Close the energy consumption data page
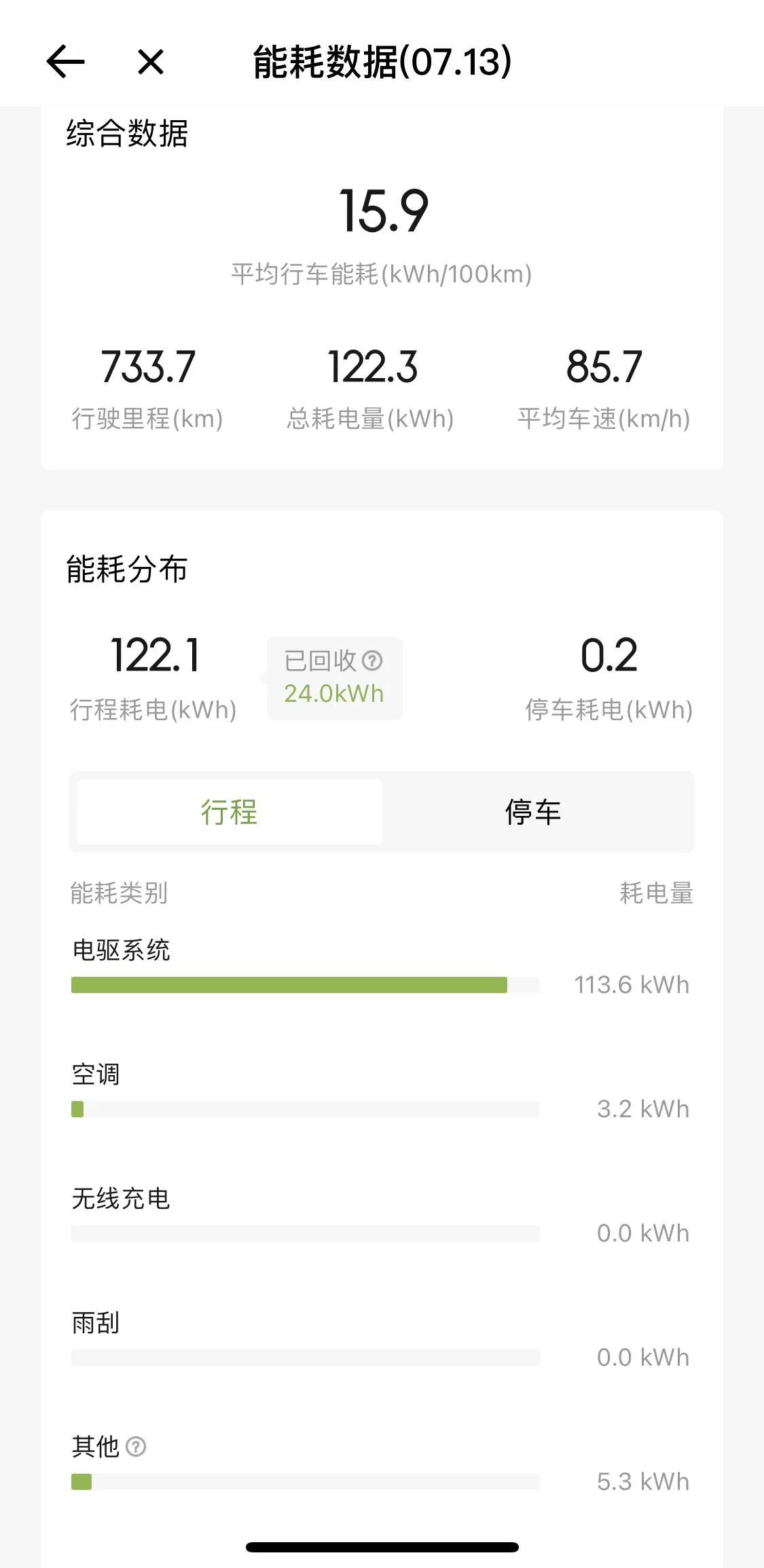Screen dimensions: 764x1568 tap(150, 62)
